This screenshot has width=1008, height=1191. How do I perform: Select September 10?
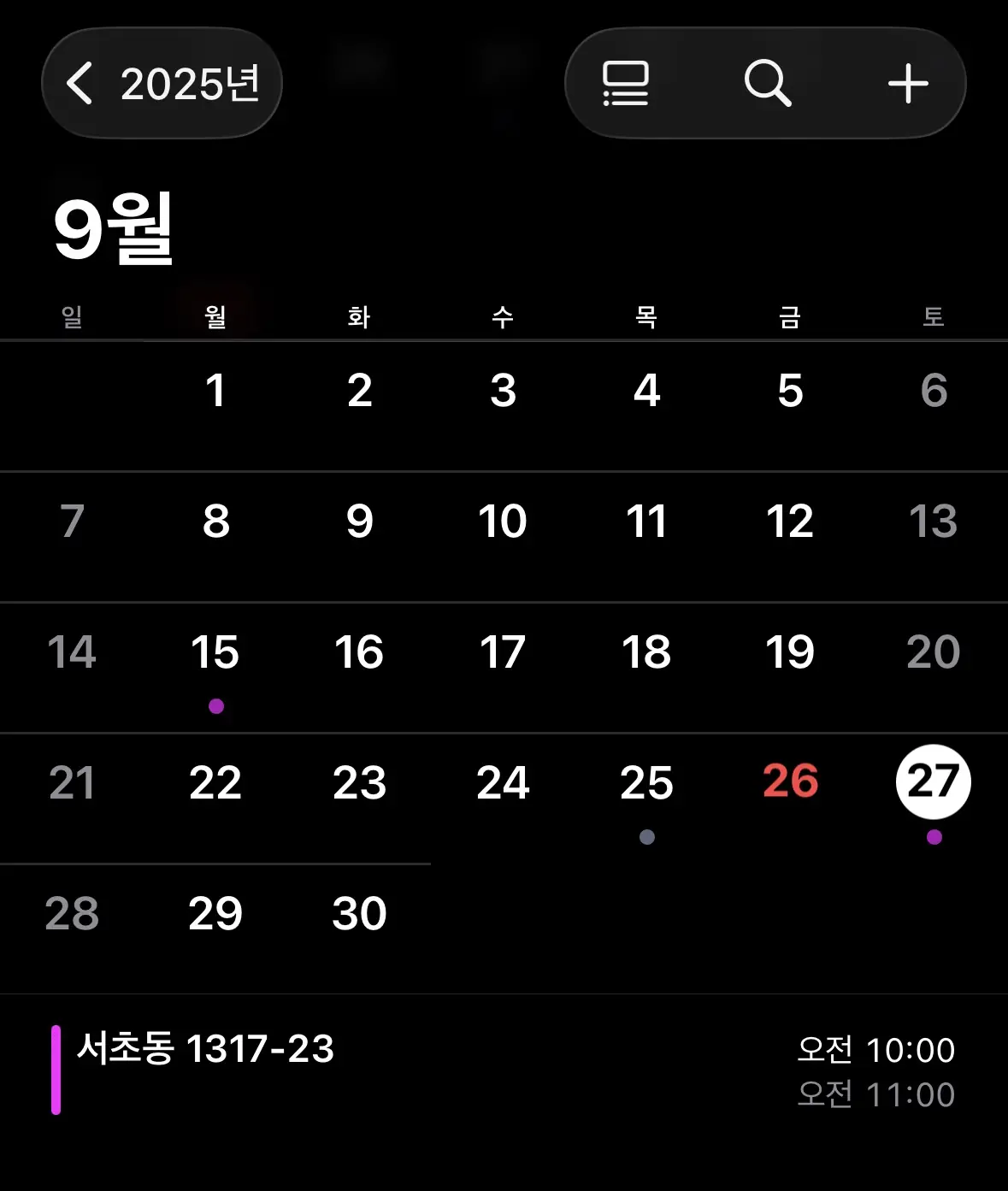coord(503,522)
